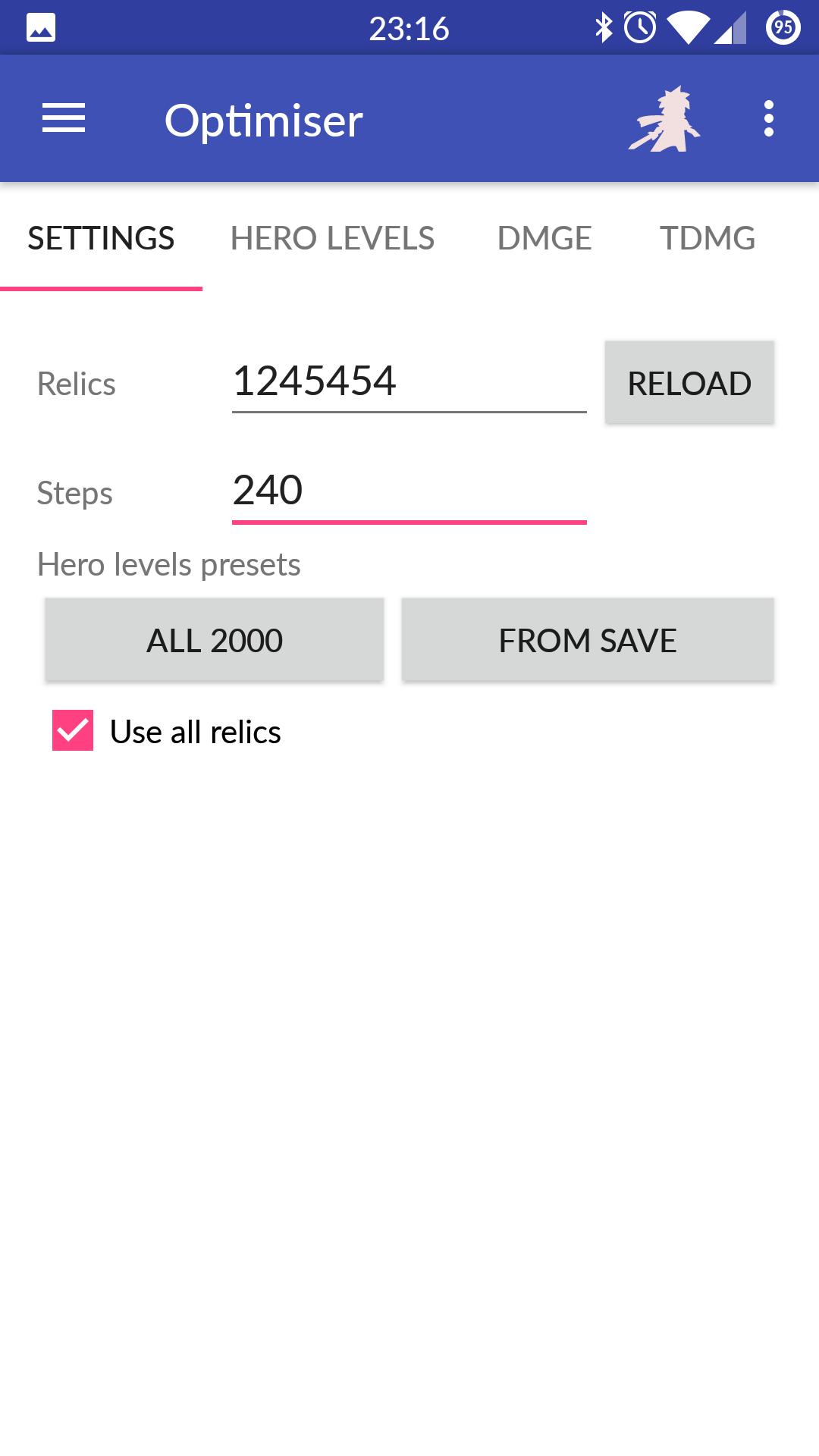The image size is (819, 1456).
Task: Edit the Relics number field
Action: pyautogui.click(x=409, y=381)
